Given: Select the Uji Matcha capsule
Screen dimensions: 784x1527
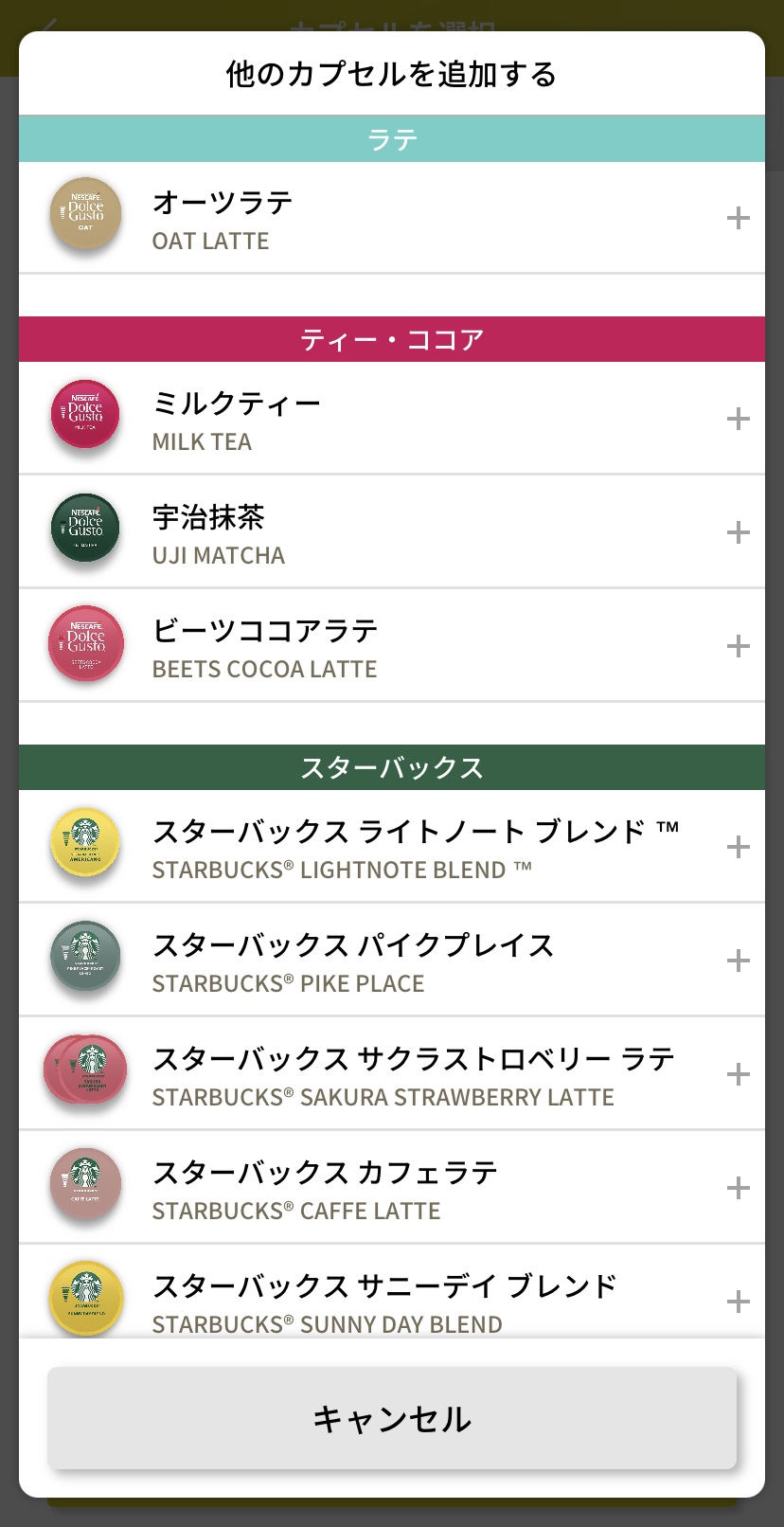Looking at the screenshot, I should click(x=392, y=532).
